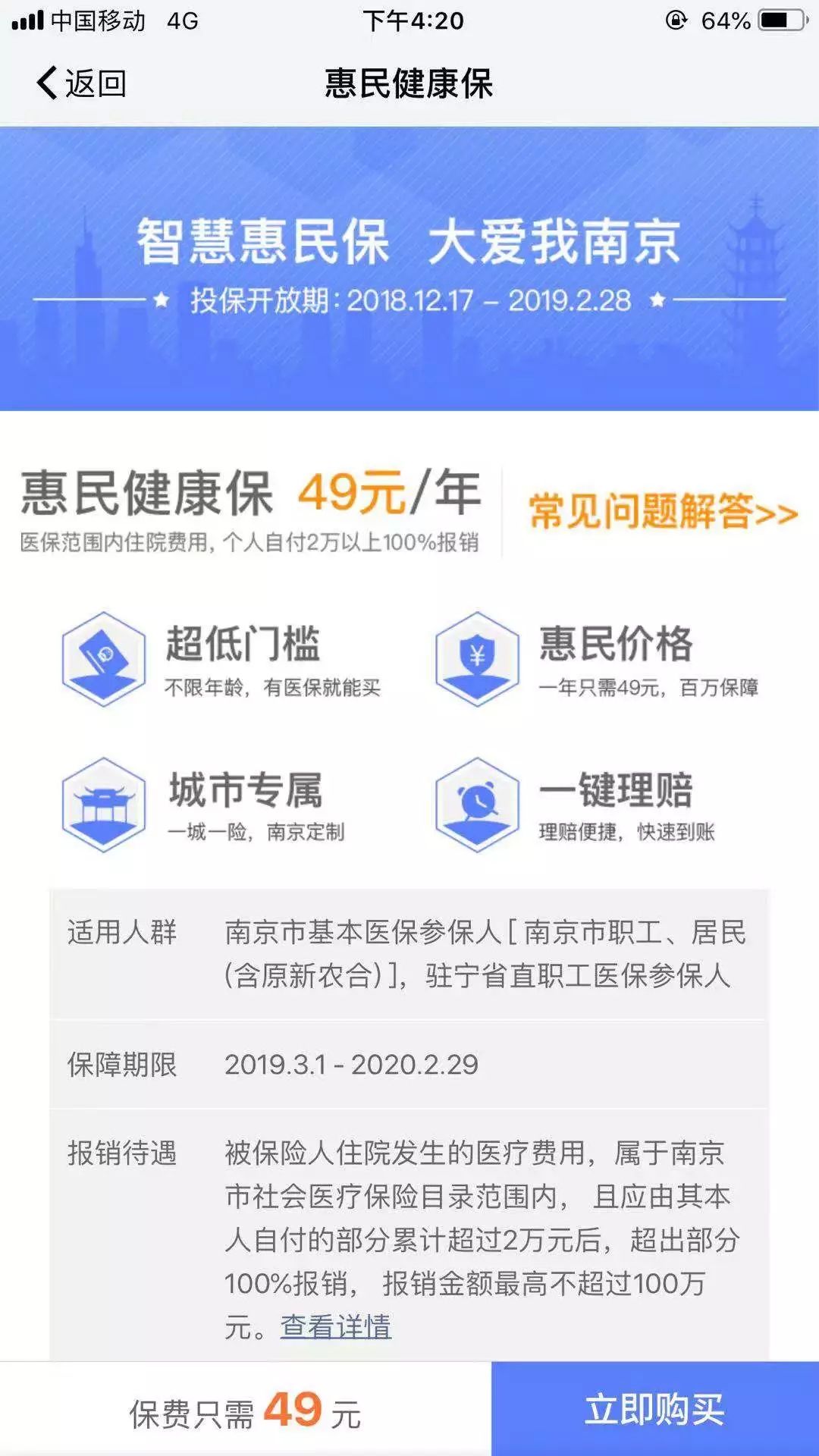The width and height of the screenshot is (819, 1456).
Task: Open 常见问题解答 FAQ link
Action: tap(663, 511)
